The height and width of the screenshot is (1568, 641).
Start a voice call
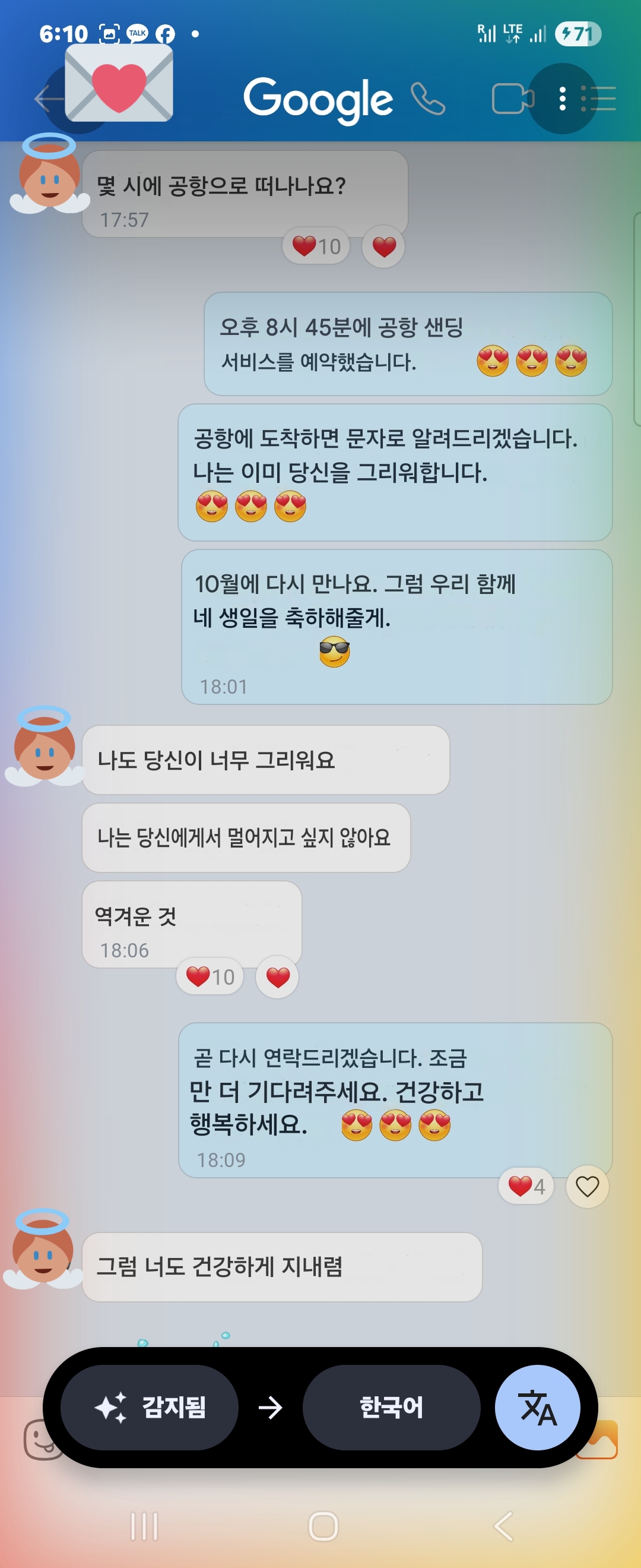pyautogui.click(x=428, y=99)
